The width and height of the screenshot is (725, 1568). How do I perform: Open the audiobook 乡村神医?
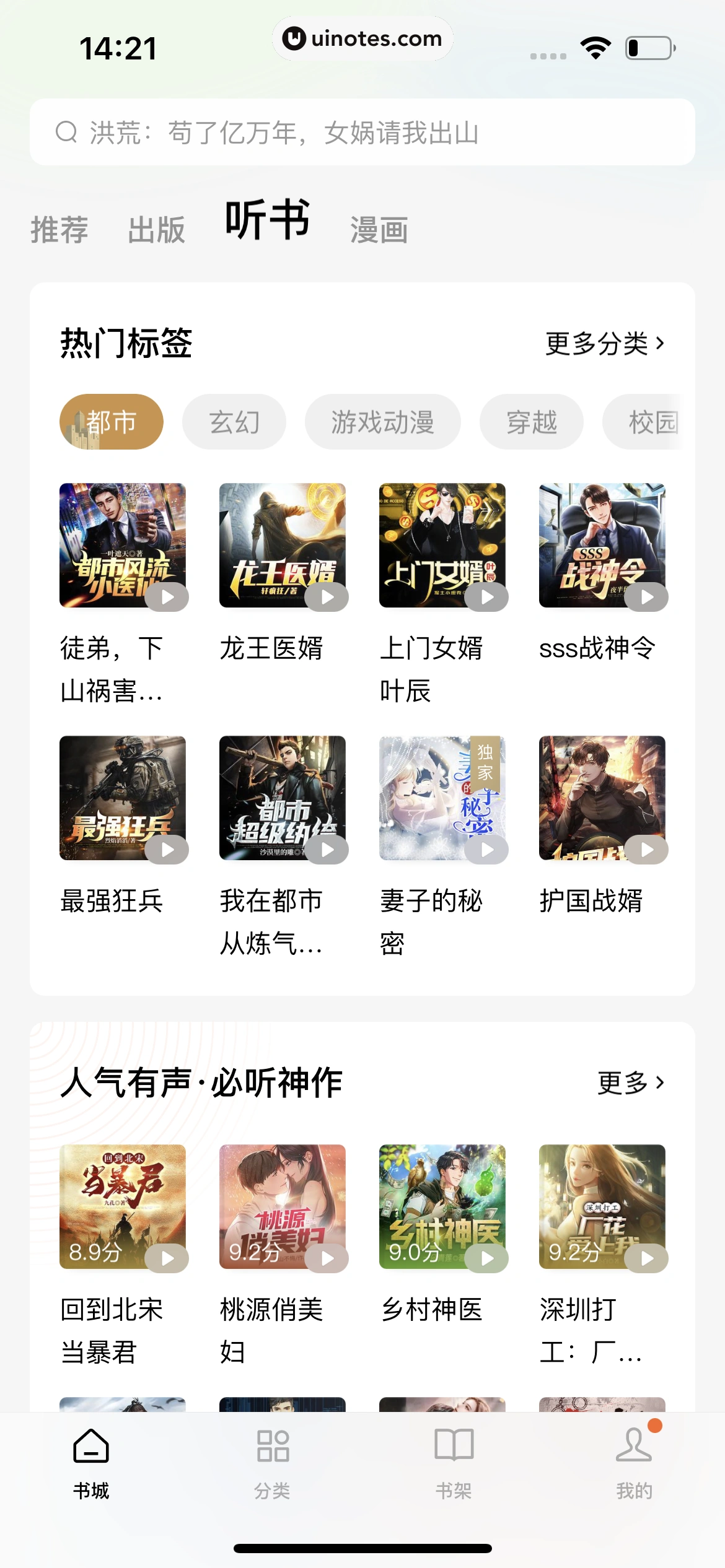point(442,1208)
